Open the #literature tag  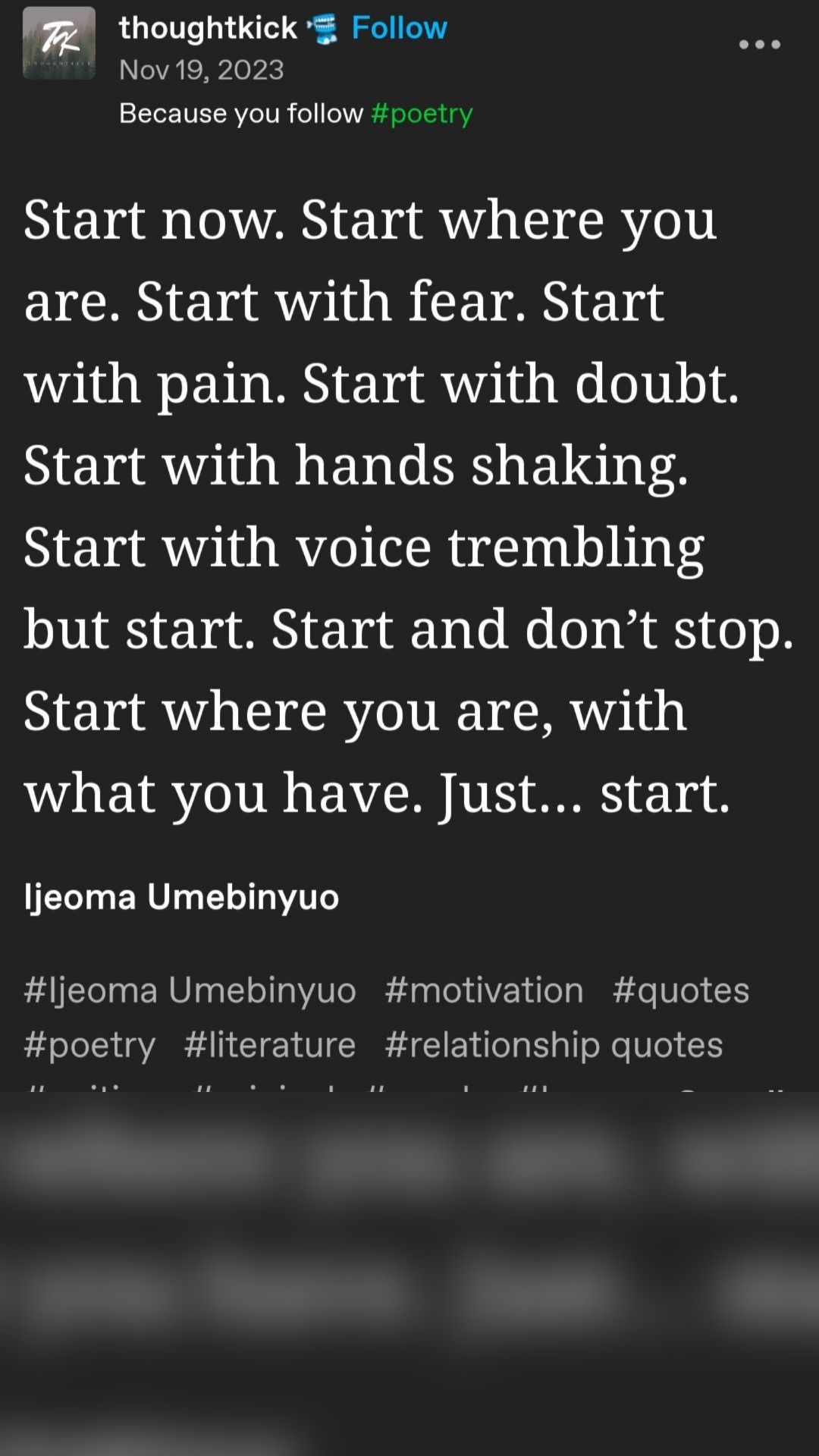[x=270, y=1045]
